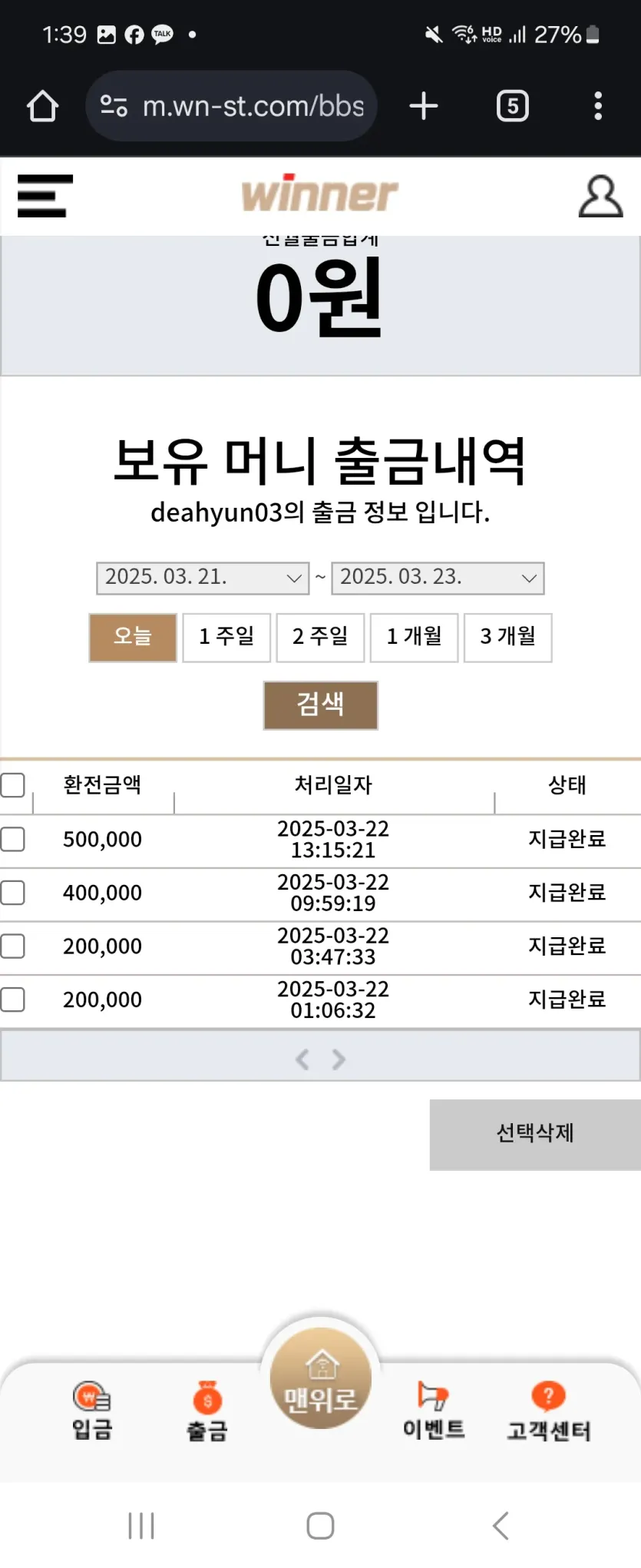Open the 입금 deposit tab

92,1411
